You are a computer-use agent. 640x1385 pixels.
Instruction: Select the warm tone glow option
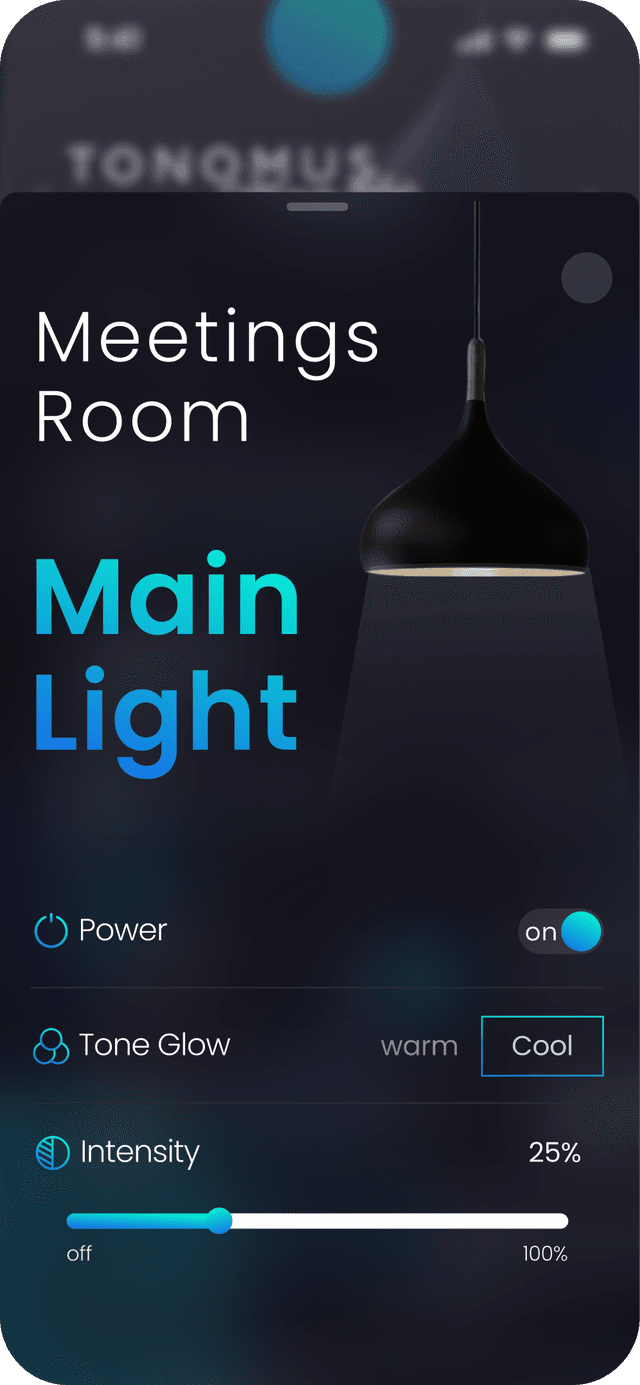(419, 1046)
